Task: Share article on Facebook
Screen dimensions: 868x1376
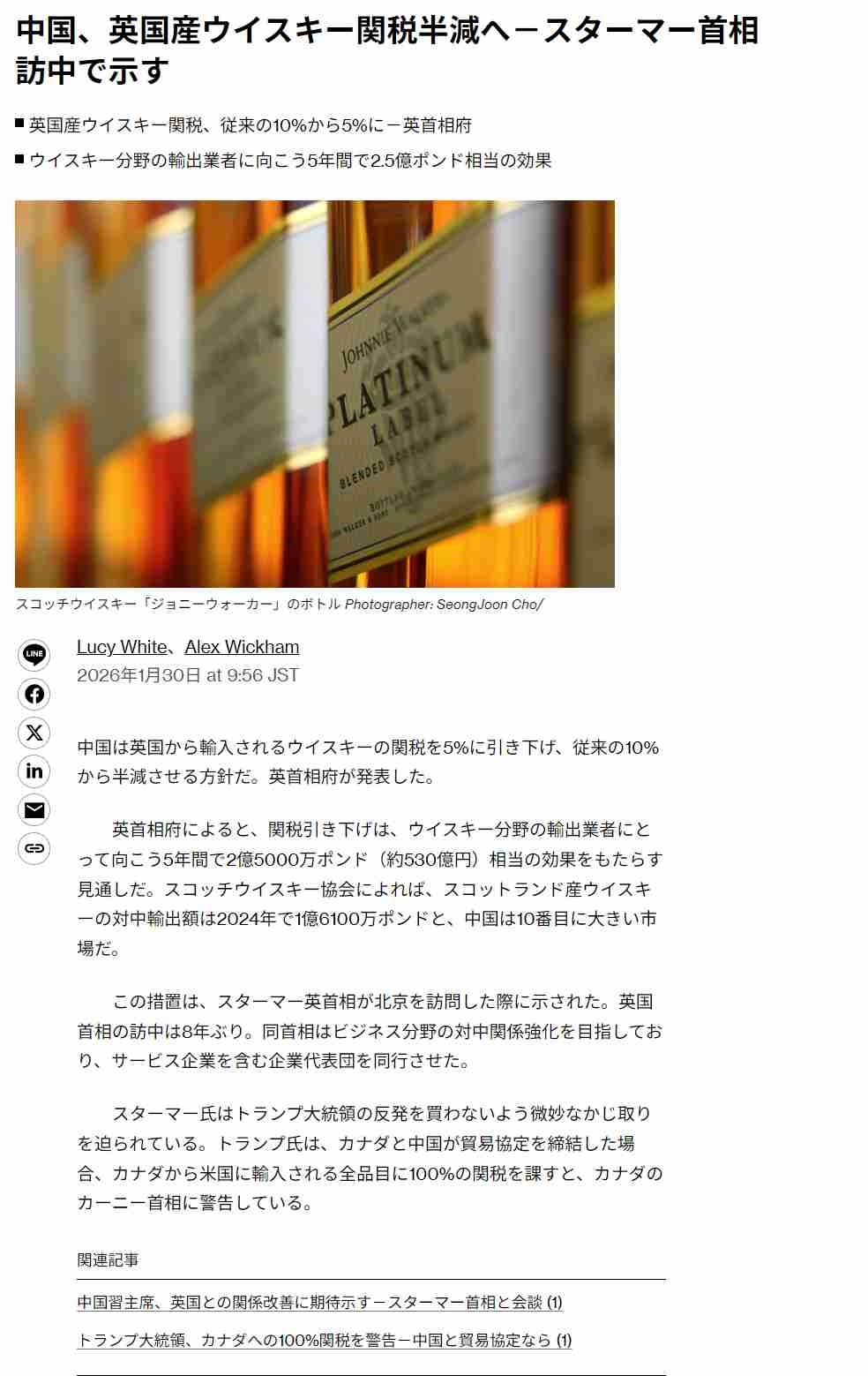Action: [34, 694]
